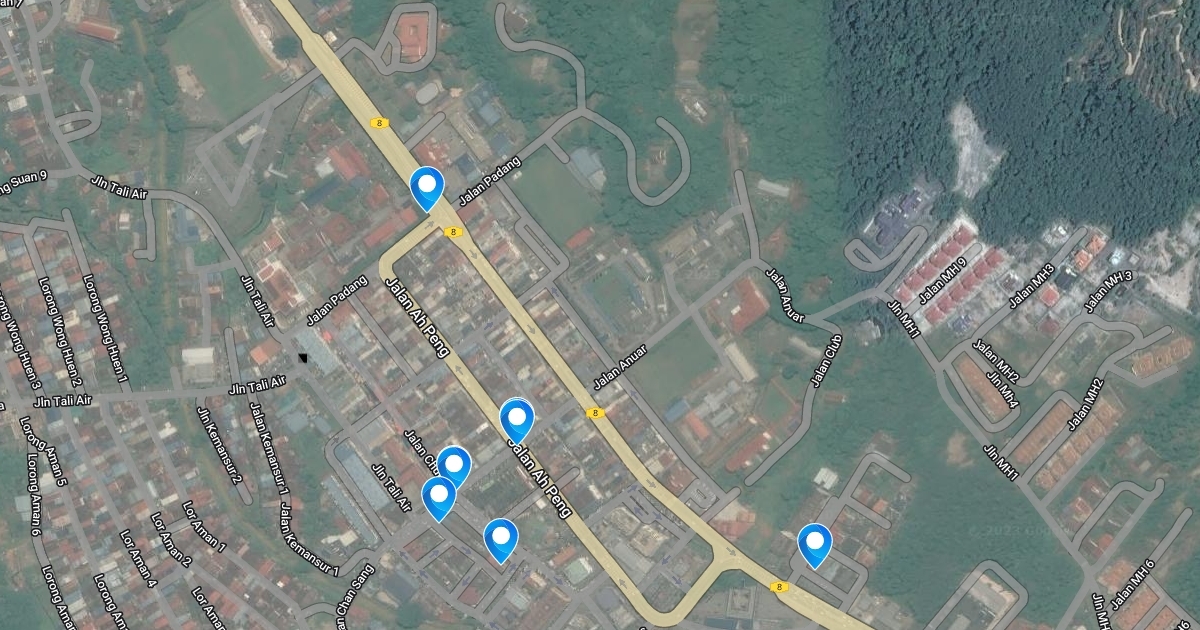Select the pin on the Jalan Ah Peng label
This screenshot has height=630, width=1200.
tap(517, 418)
